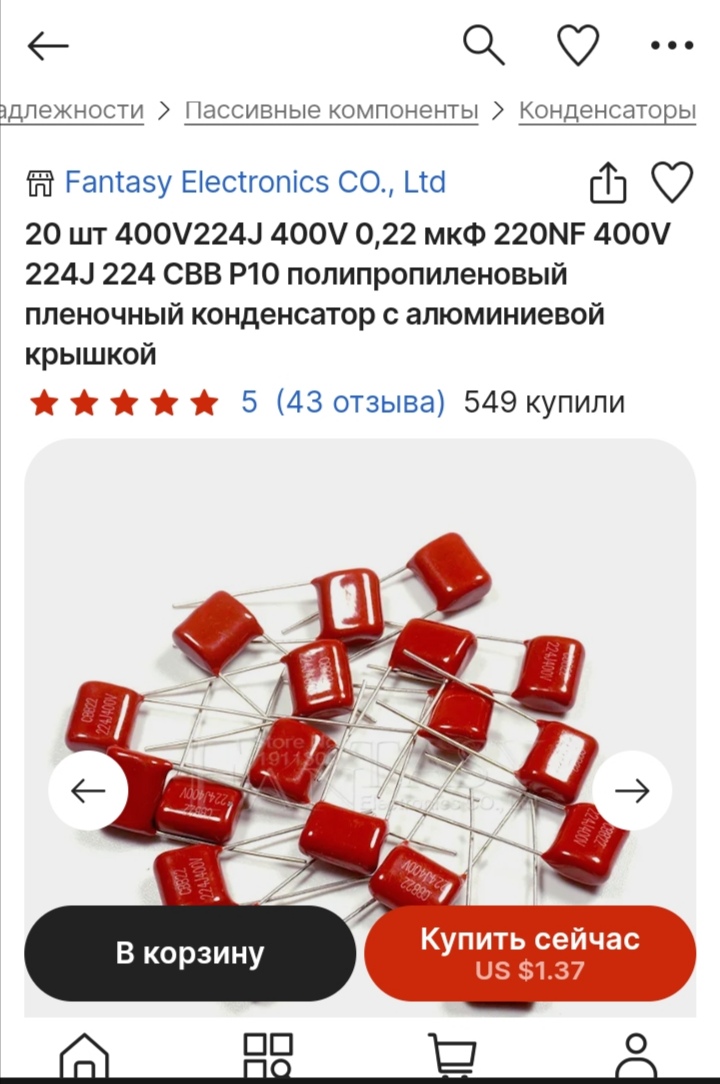Viewport: 720px width, 1084px height.
Task: Open the 43 отзыва reviews link
Action: pyautogui.click(x=360, y=402)
